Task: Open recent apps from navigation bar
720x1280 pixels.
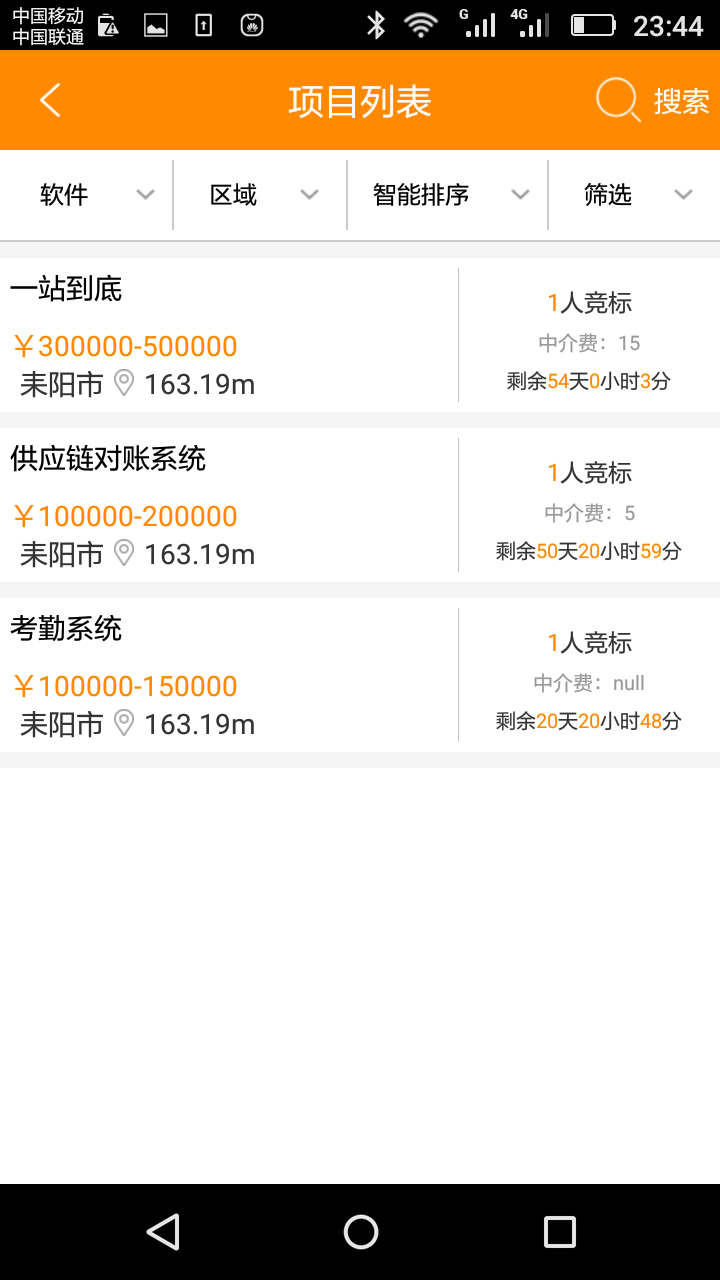Action: pos(559,1232)
